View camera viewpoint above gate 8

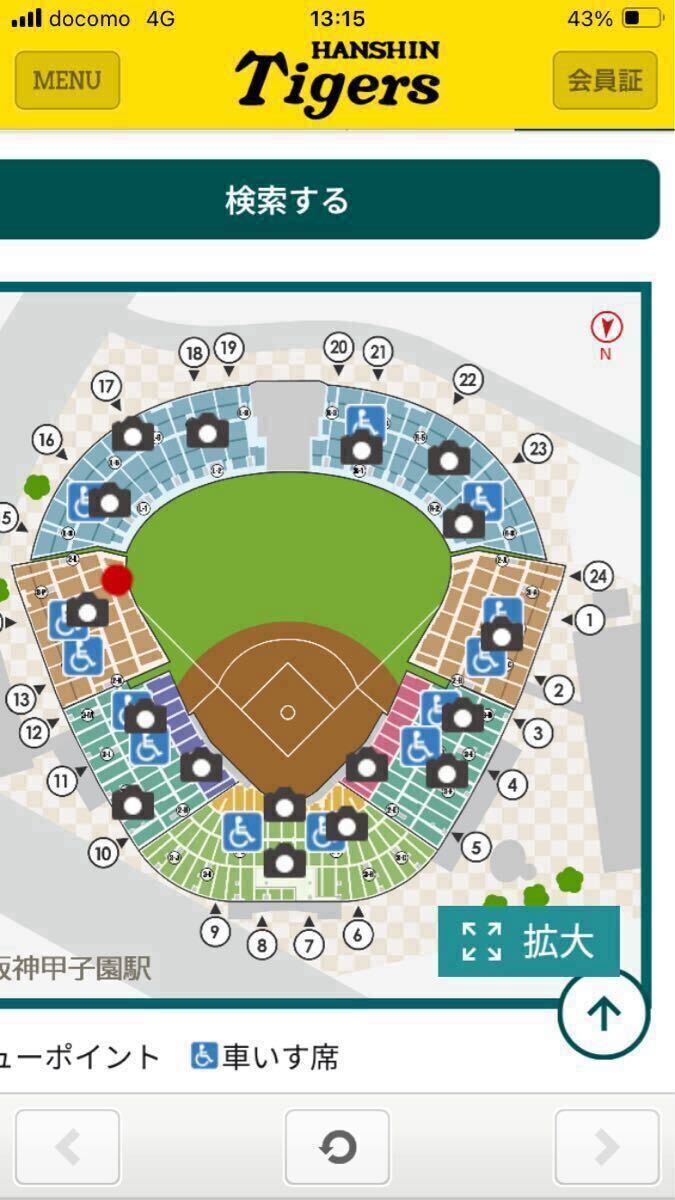(285, 860)
